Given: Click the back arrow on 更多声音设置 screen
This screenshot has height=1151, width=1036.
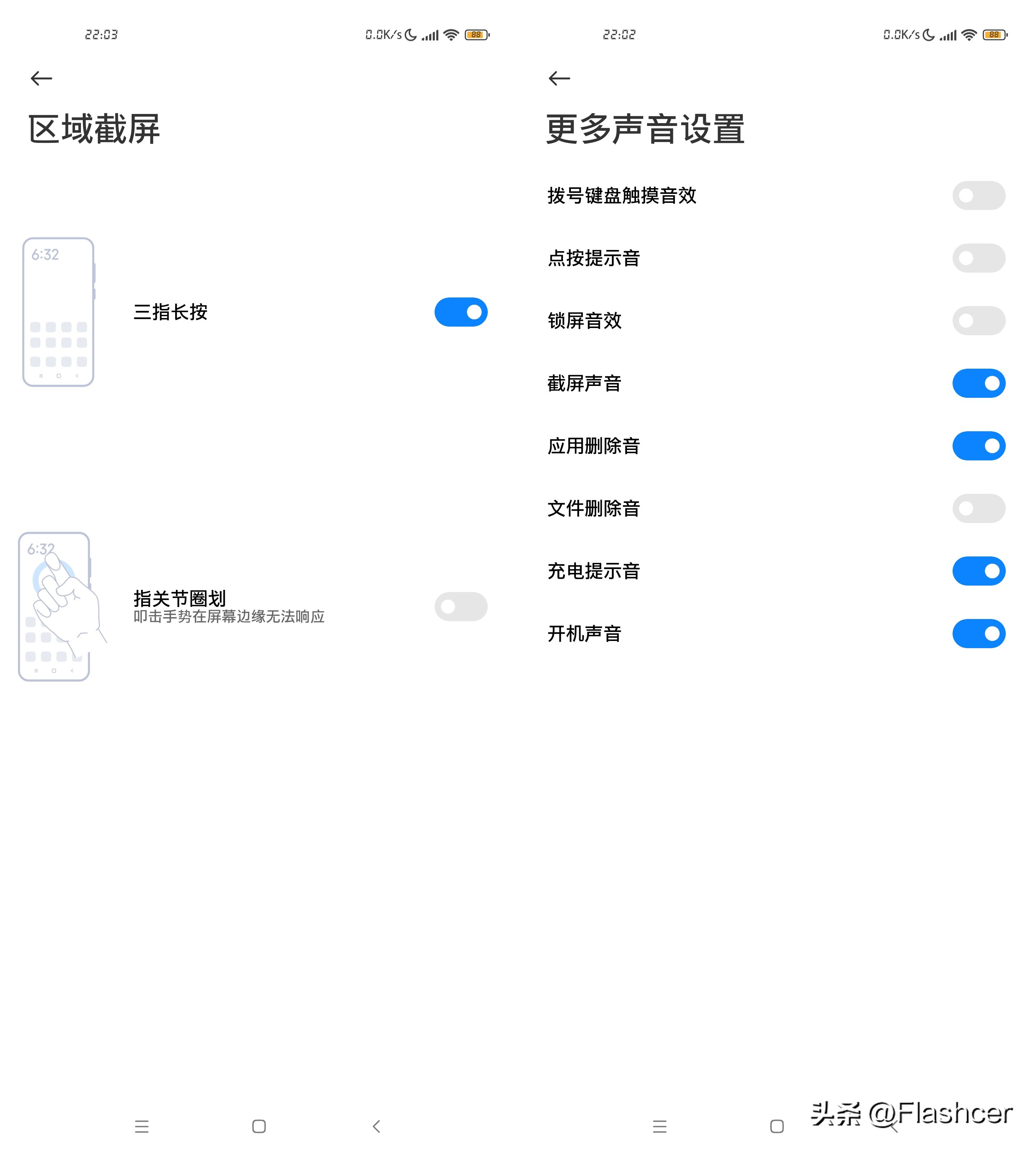Looking at the screenshot, I should click(x=560, y=79).
